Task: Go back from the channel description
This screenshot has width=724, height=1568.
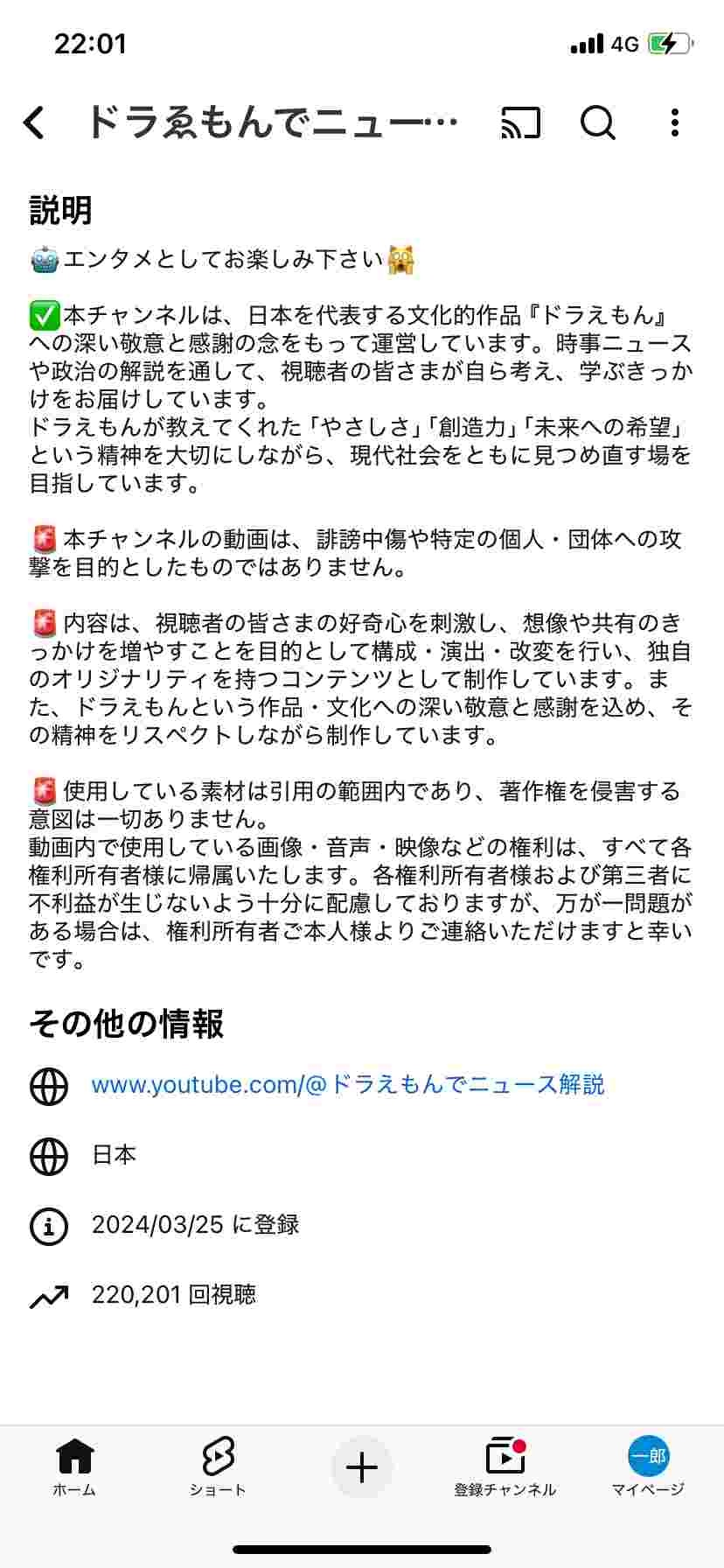Action: [x=35, y=123]
